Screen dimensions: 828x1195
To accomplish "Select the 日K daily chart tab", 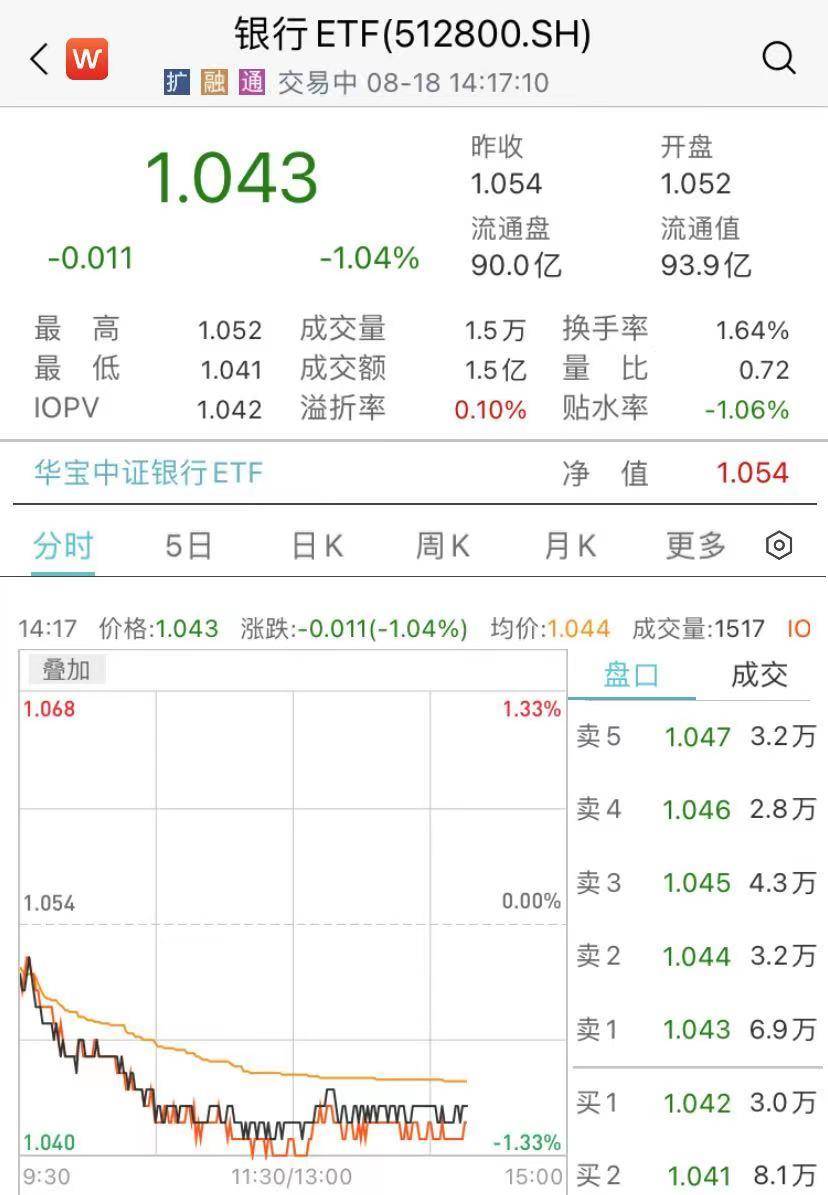I will 315,545.
